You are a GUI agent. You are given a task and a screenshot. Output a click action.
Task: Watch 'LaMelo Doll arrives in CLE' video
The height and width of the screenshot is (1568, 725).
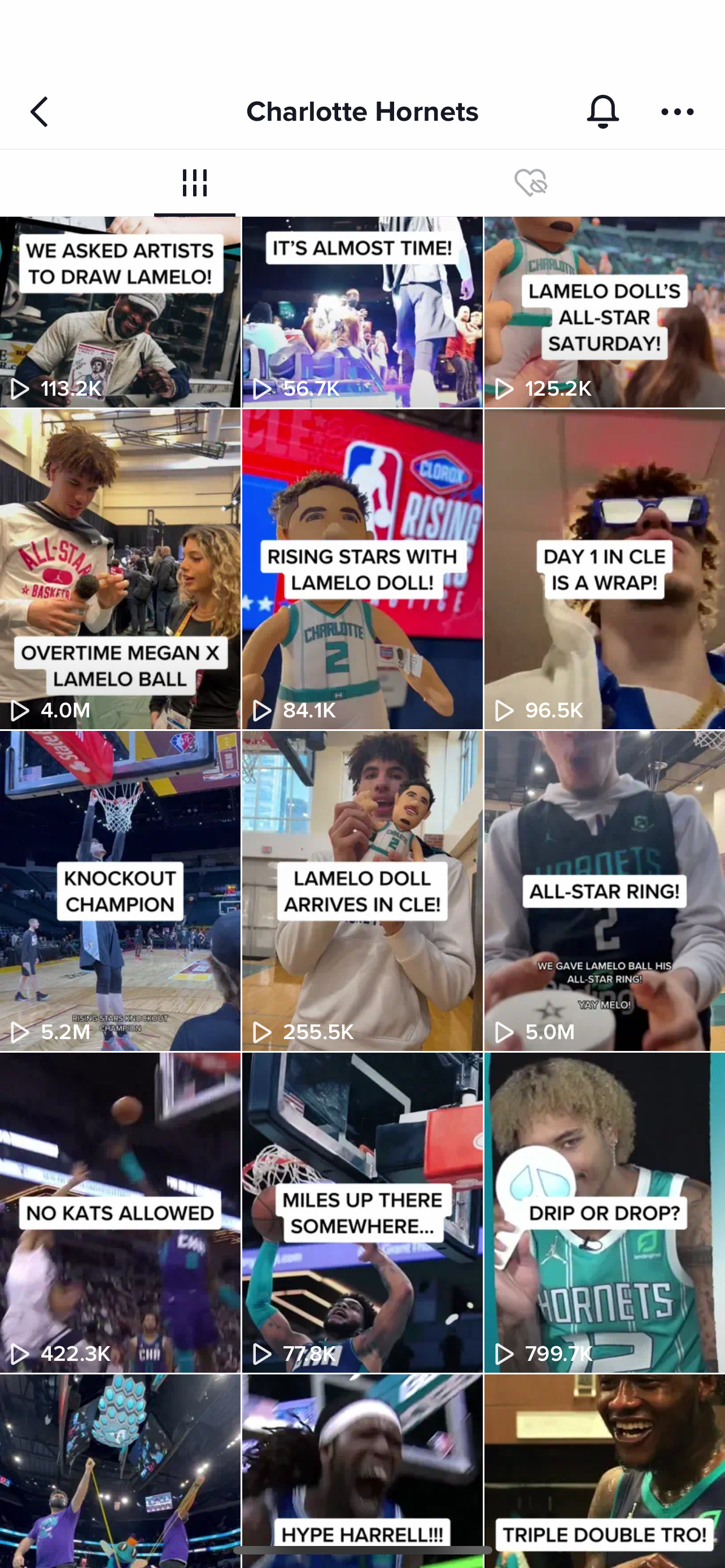(362, 891)
